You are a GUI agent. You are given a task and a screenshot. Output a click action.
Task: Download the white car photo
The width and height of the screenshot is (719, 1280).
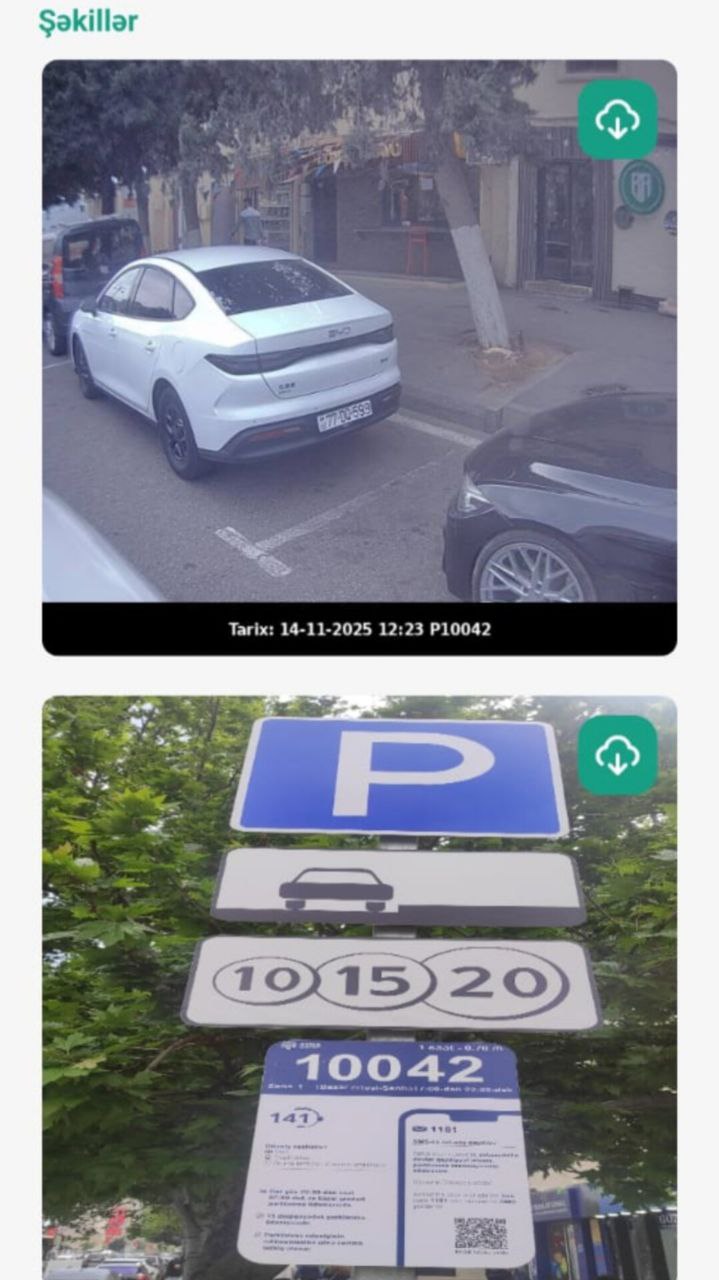[x=617, y=120]
